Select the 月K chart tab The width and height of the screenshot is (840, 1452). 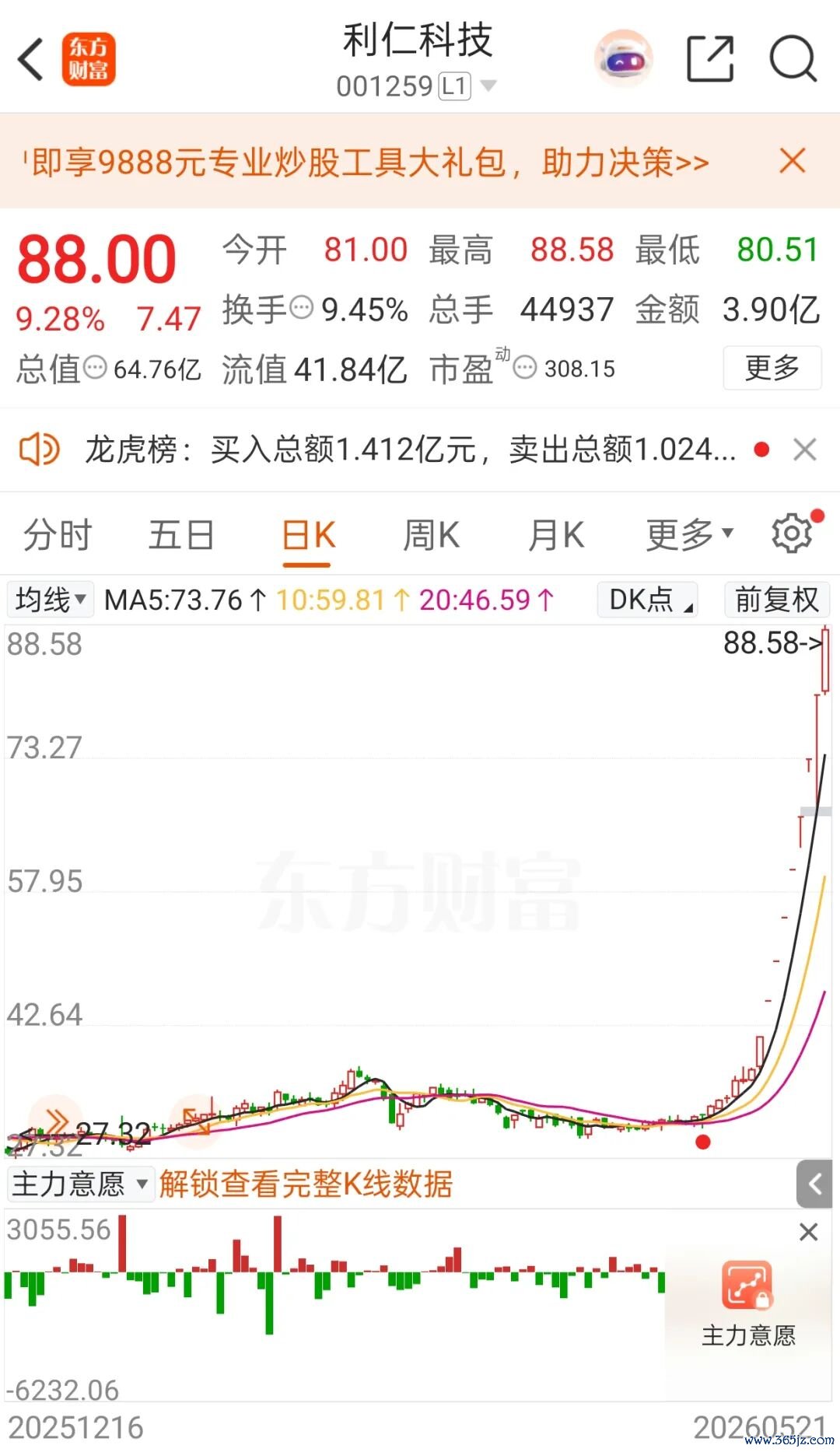pos(555,536)
